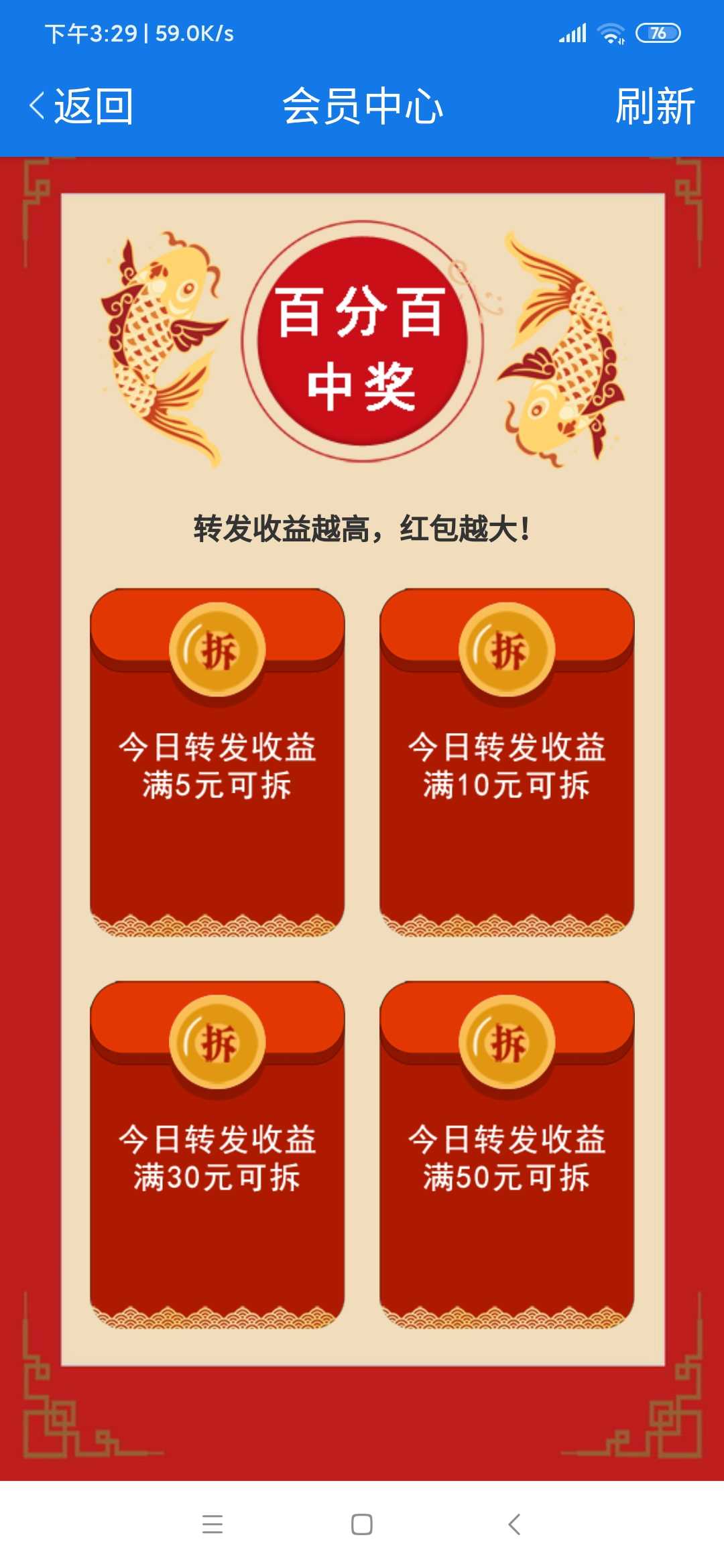Open the 满50元可拆 red envelope
The width and height of the screenshot is (724, 1568).
[x=507, y=1155]
